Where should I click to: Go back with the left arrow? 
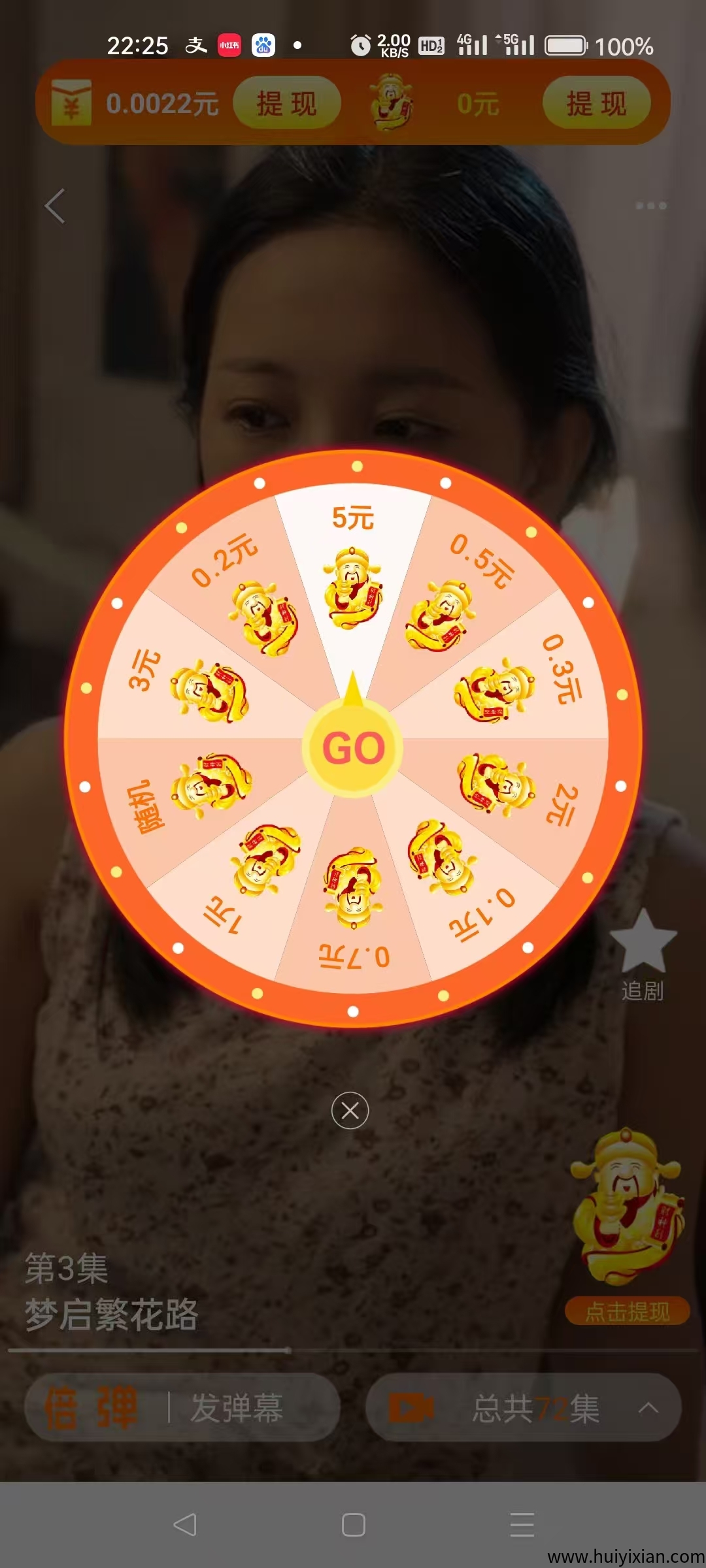pos(55,206)
